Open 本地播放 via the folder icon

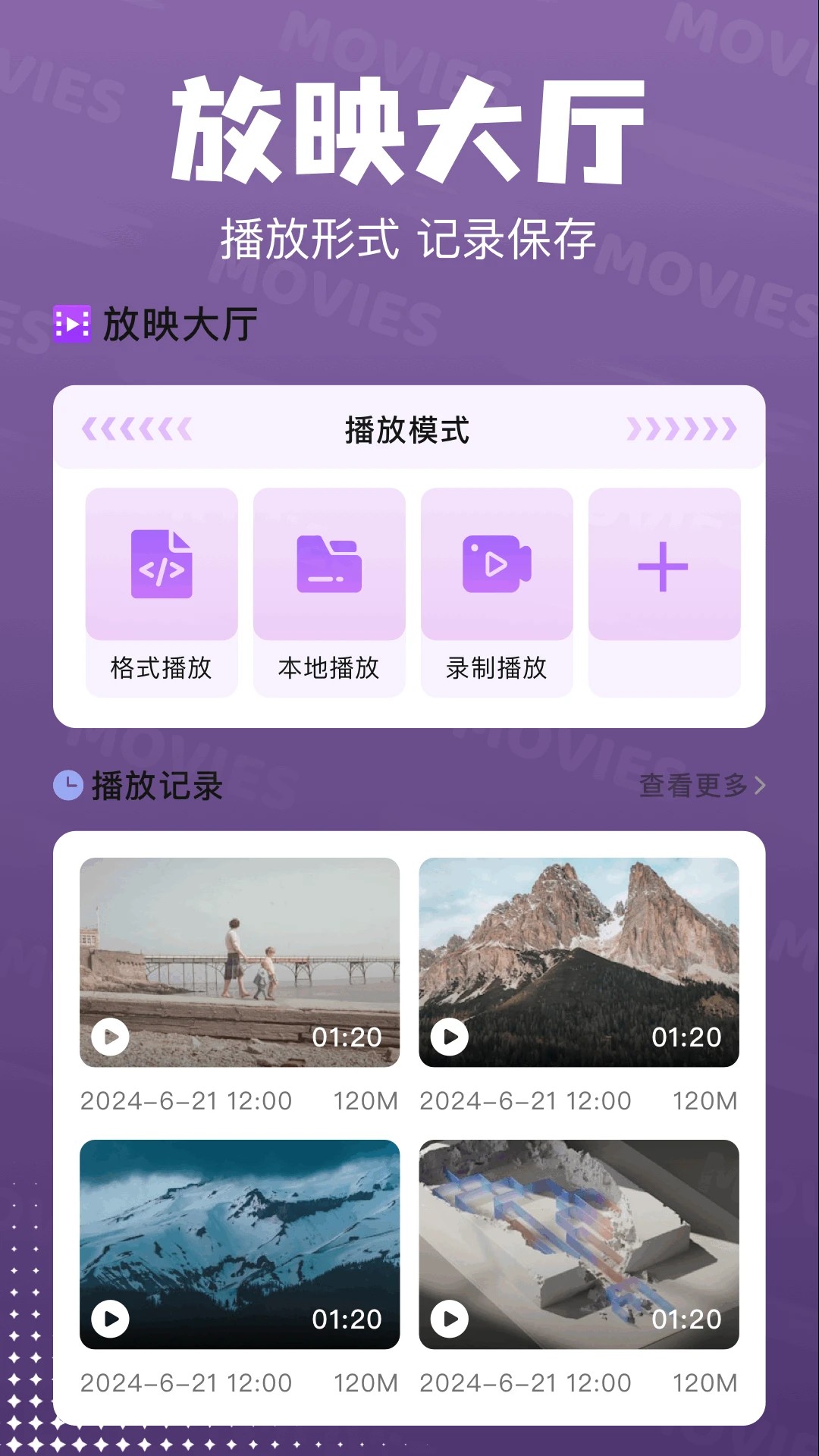tap(329, 566)
